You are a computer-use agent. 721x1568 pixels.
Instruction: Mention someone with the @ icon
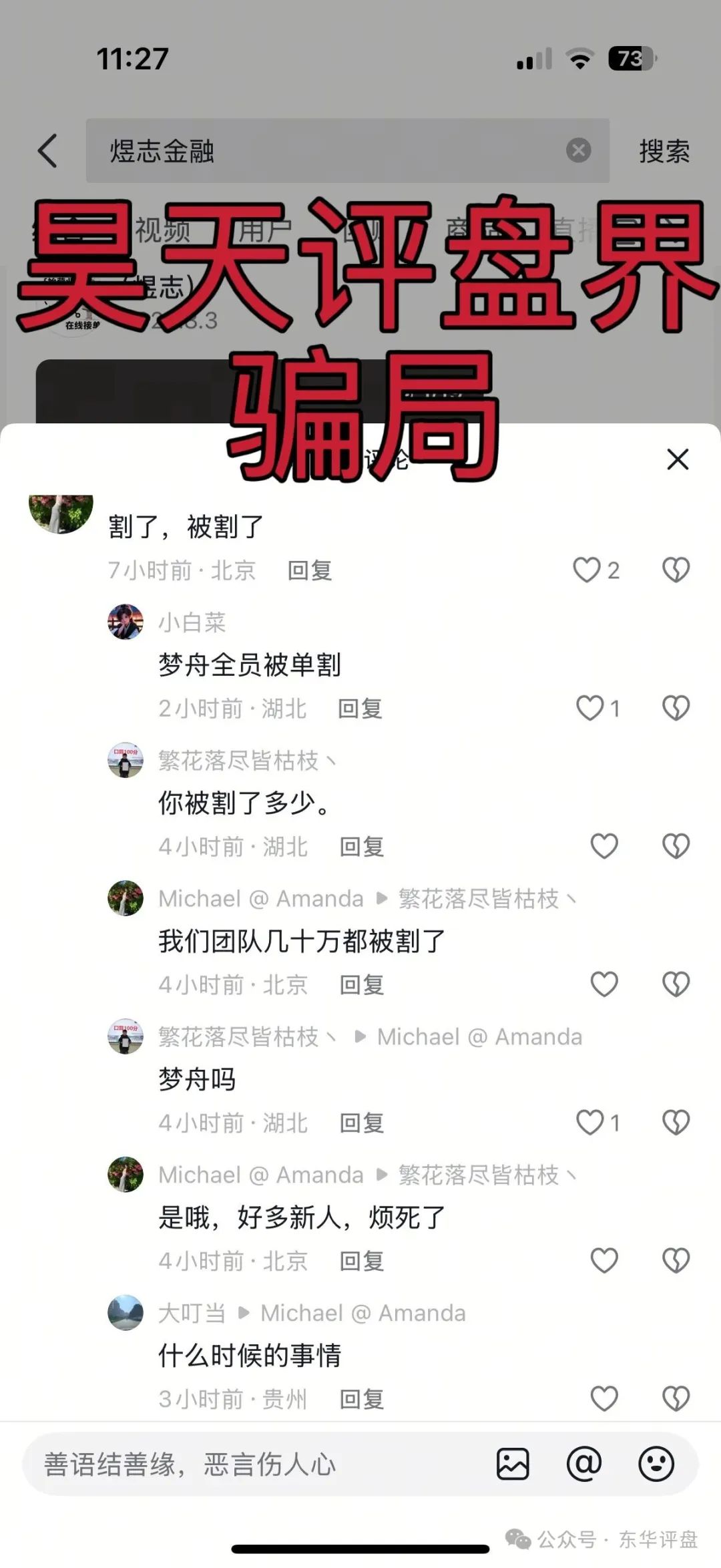584,1464
